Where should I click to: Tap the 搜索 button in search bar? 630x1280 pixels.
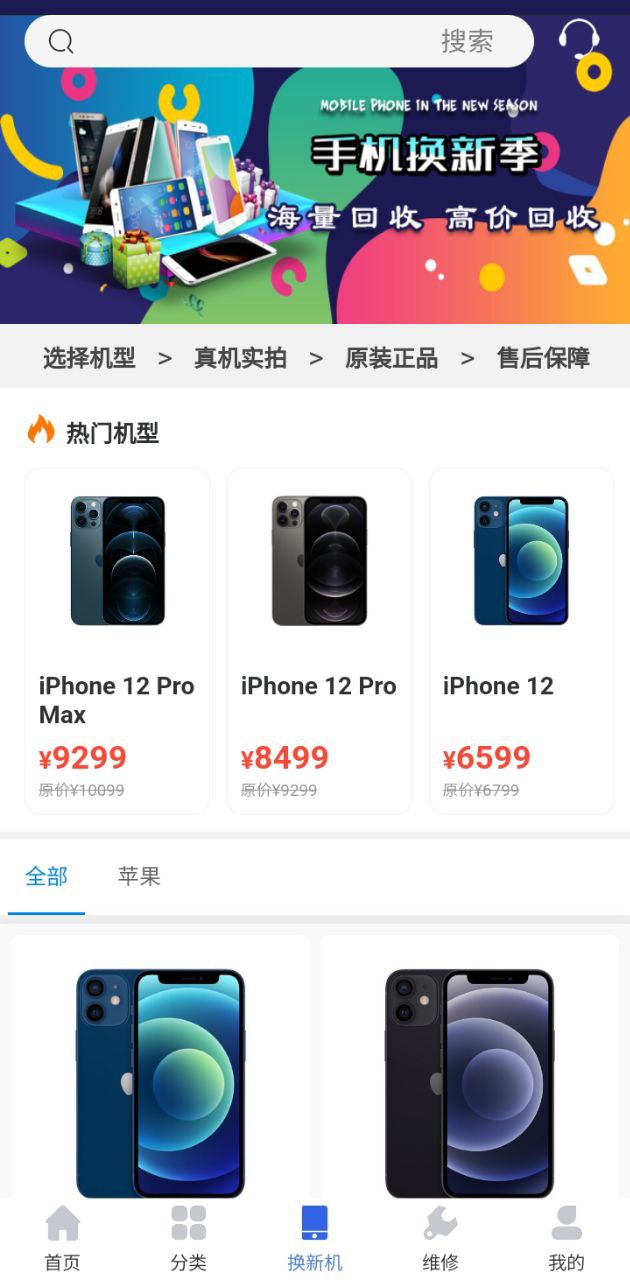pyautogui.click(x=467, y=41)
